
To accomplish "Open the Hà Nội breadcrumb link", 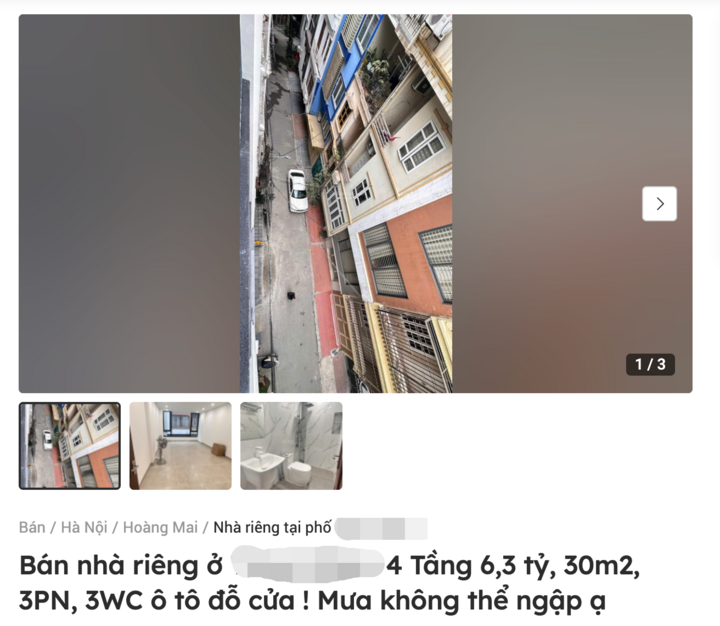I will point(86,527).
